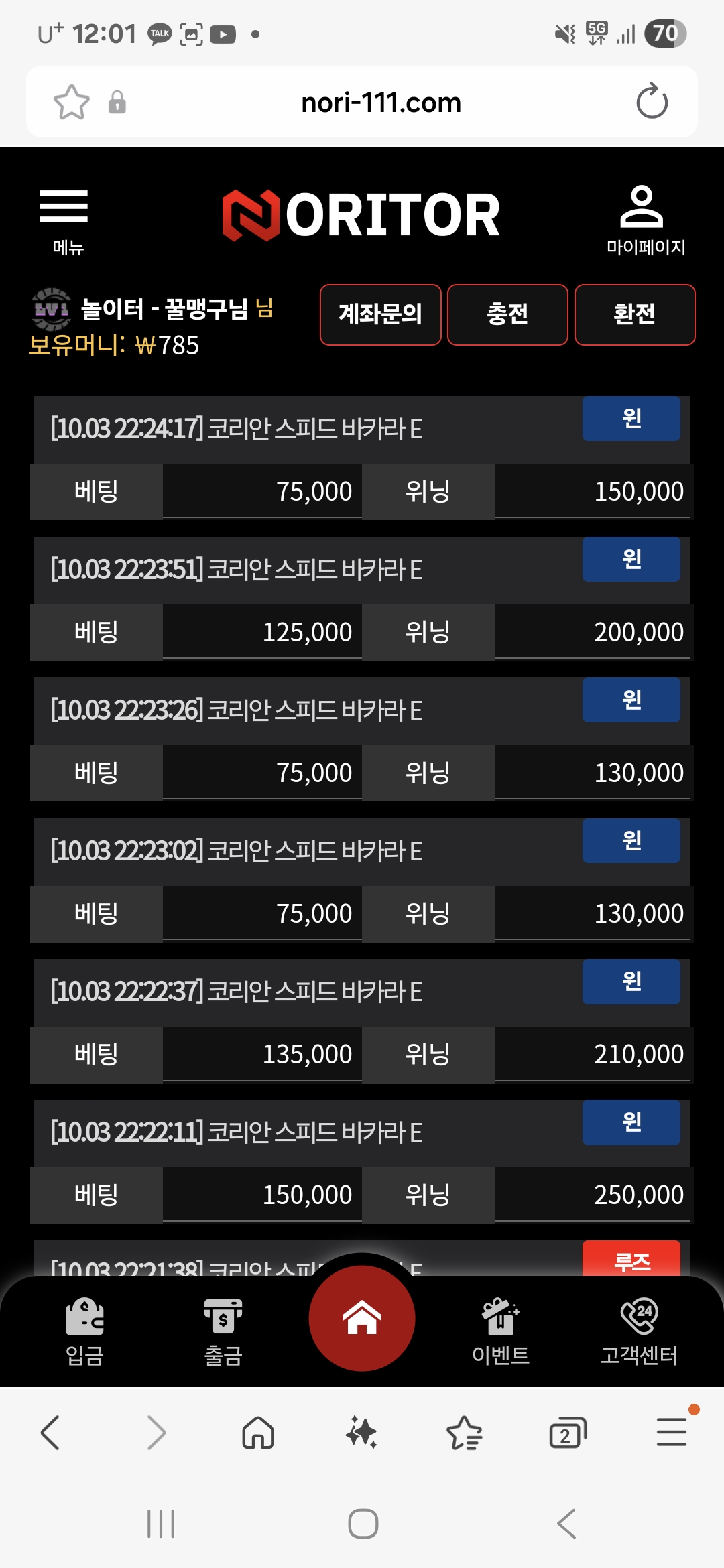Tap the 계좌문의 button
The height and width of the screenshot is (1568, 724).
[380, 314]
